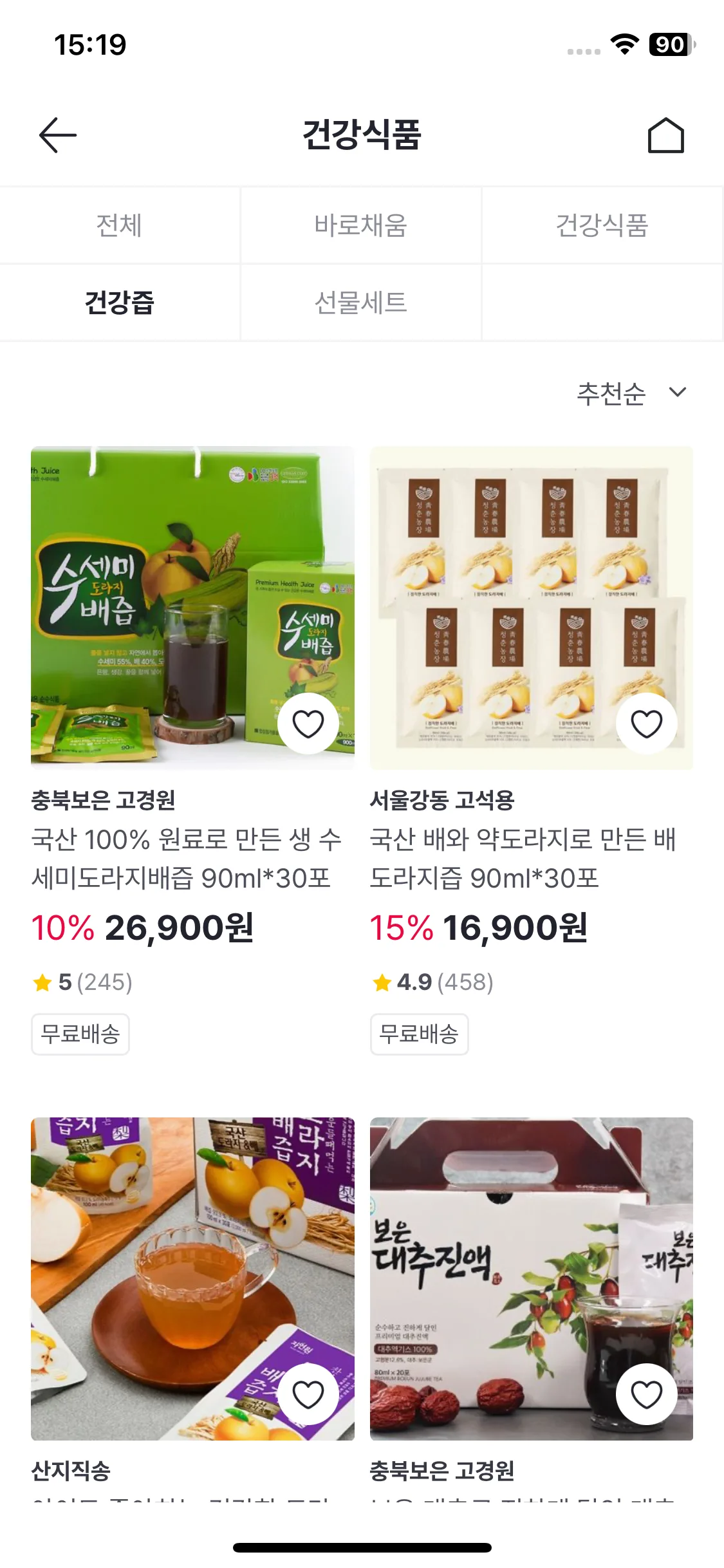Screen dimensions: 724x1568
Task: Switch to the 건강식품 category tab
Action: coord(602,225)
